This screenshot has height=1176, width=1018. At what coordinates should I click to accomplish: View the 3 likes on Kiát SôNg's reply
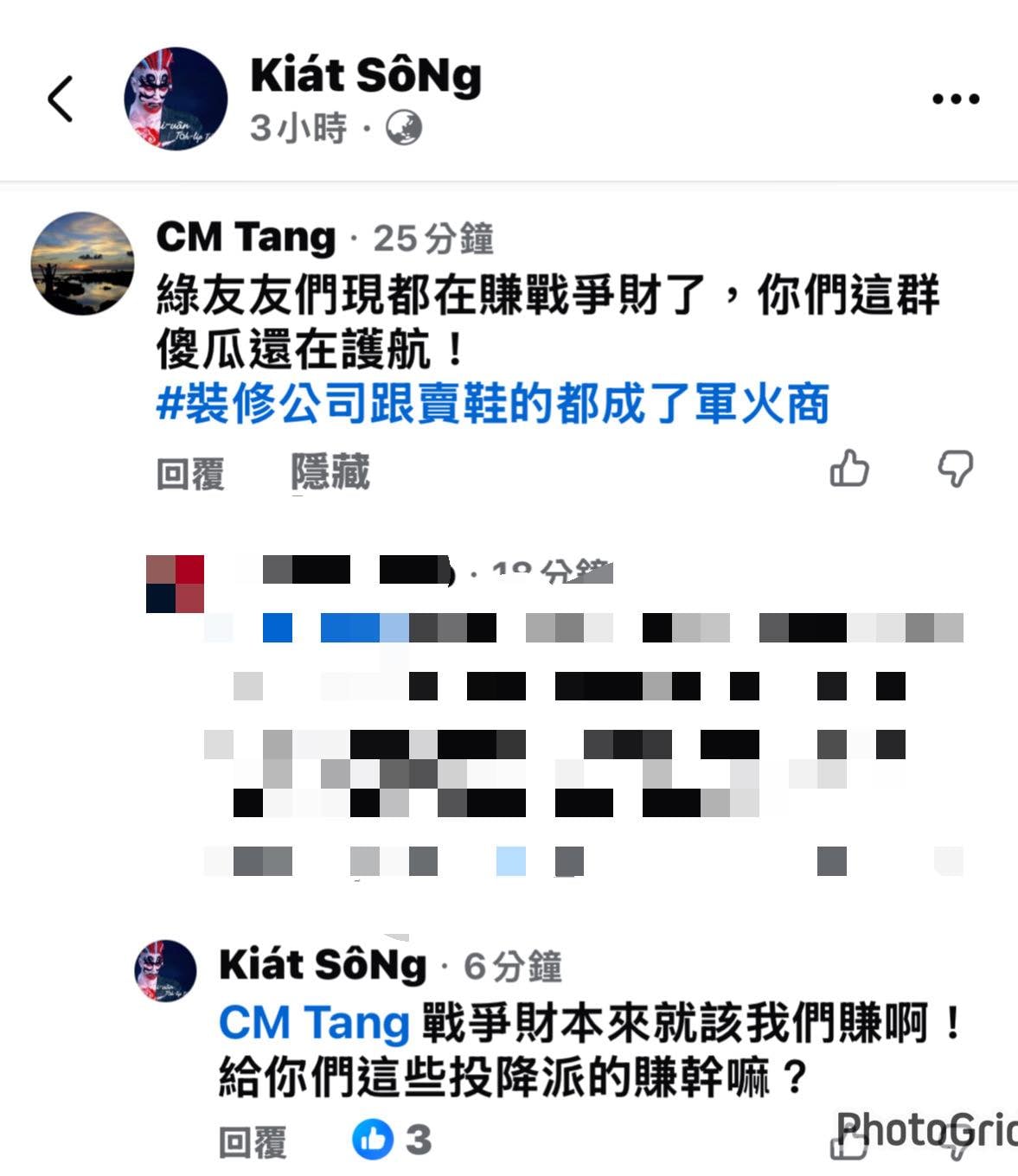[393, 1141]
